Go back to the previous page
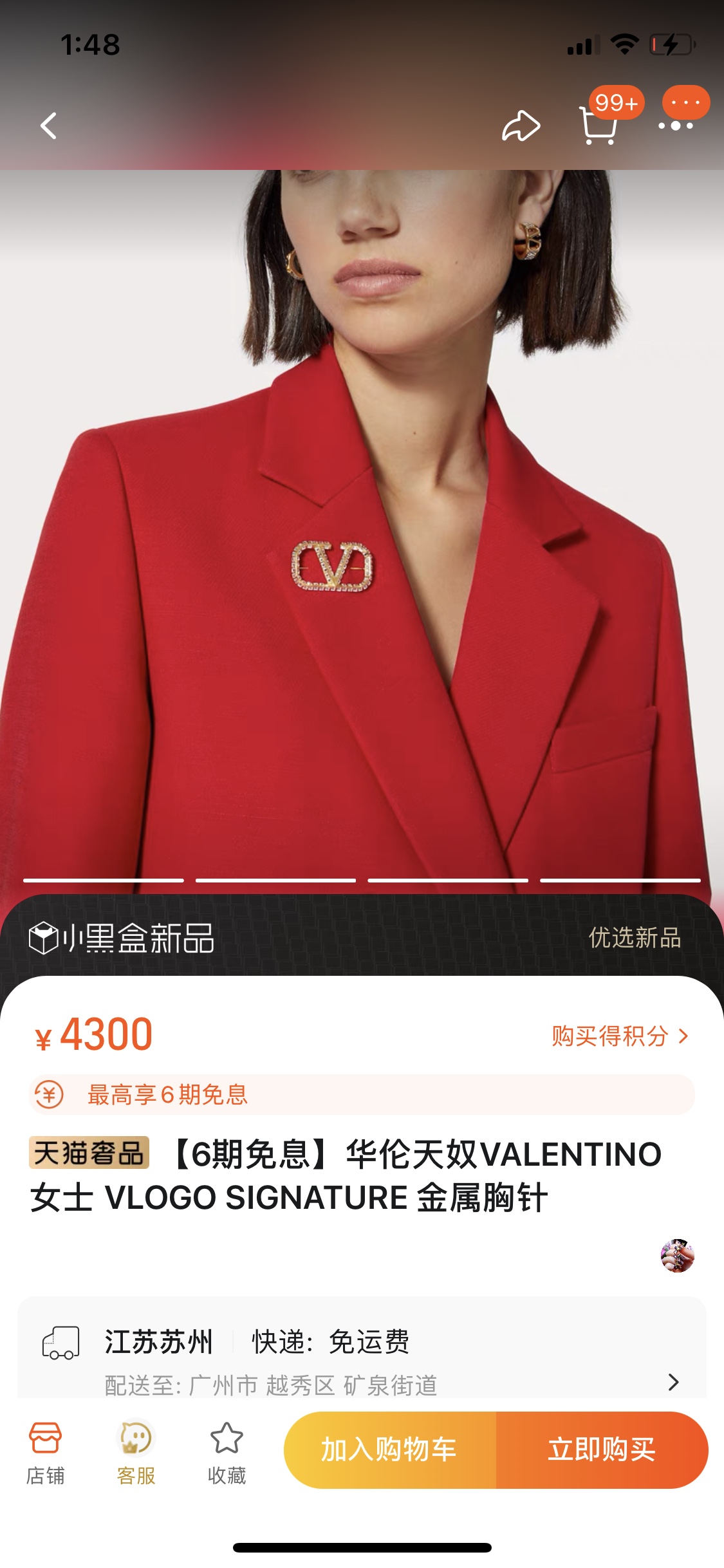 49,126
